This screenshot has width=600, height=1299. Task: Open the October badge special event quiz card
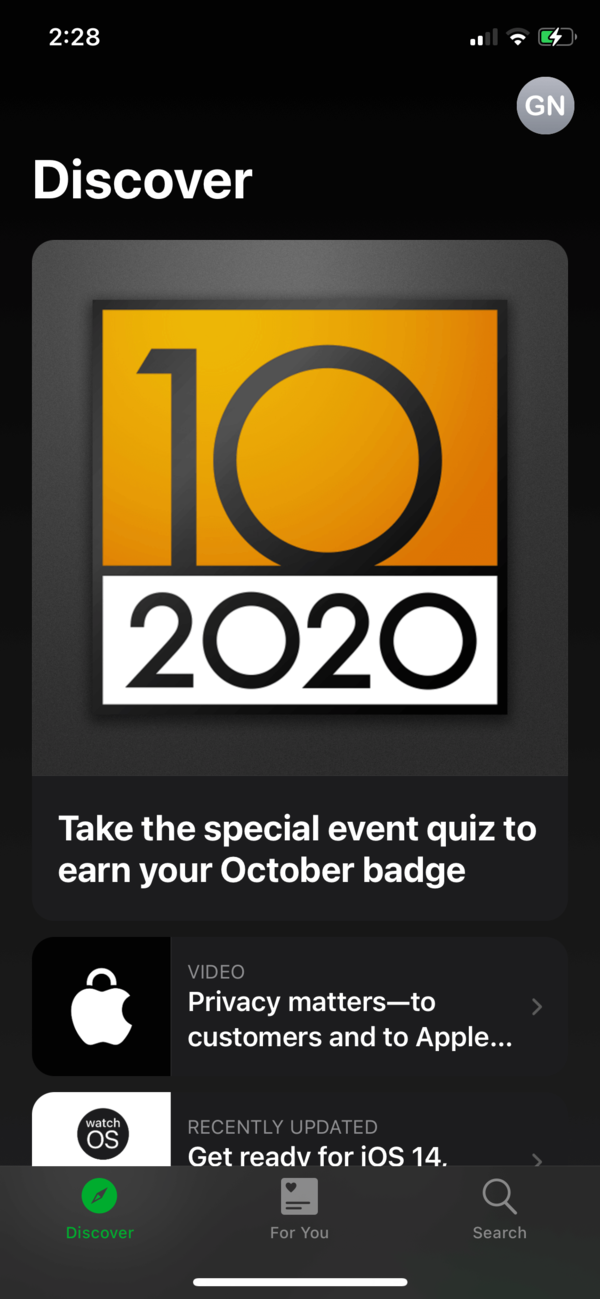(x=300, y=580)
